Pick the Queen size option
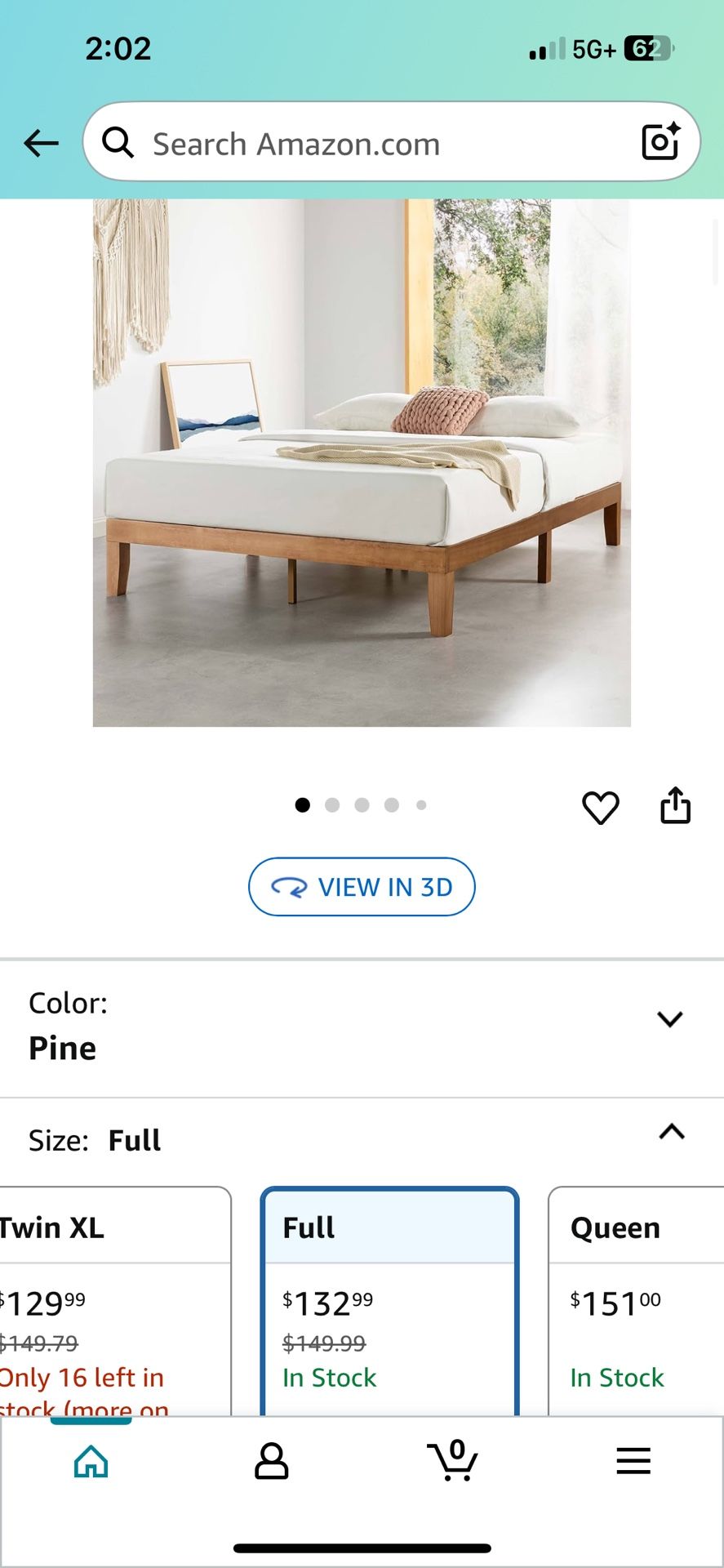The height and width of the screenshot is (1568, 724). [x=637, y=1298]
